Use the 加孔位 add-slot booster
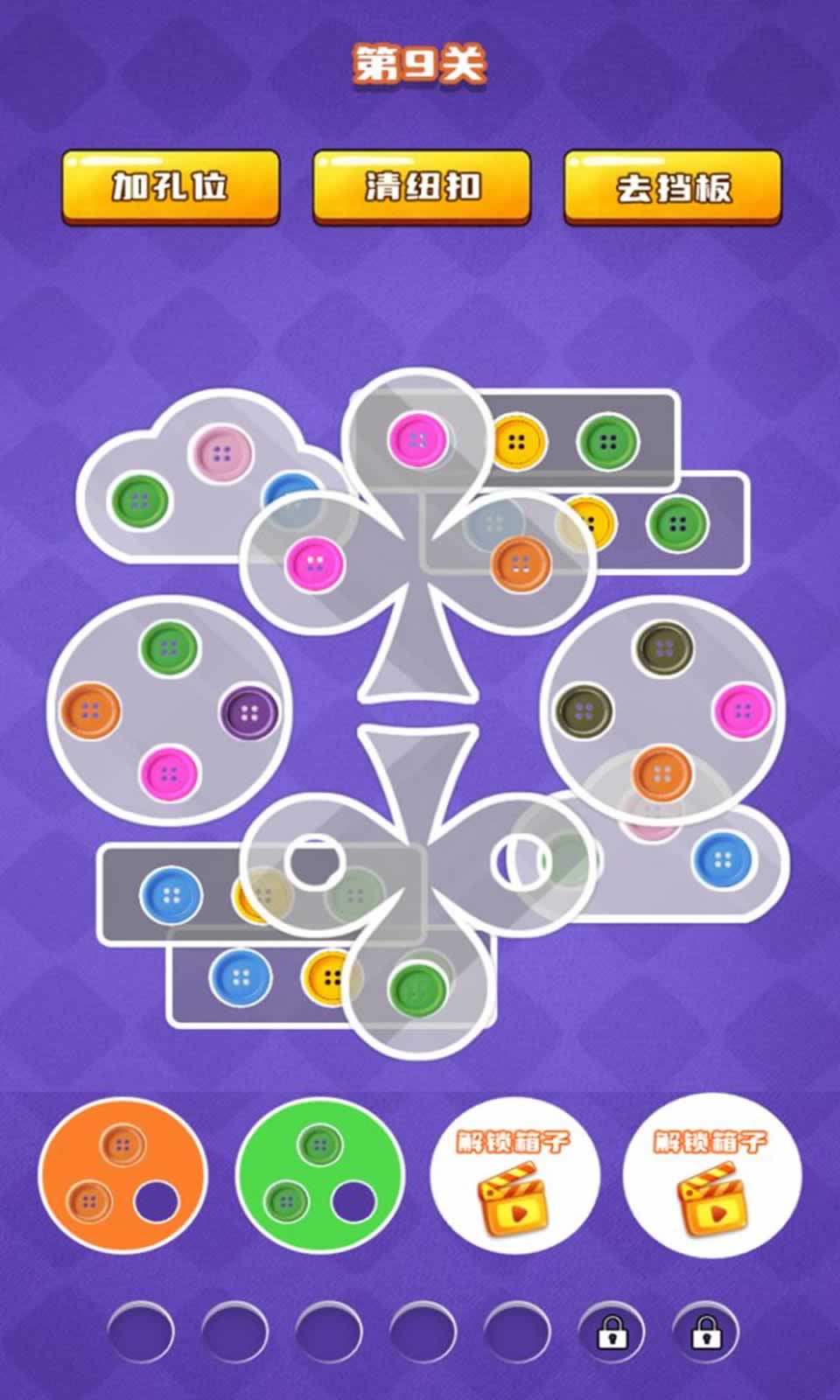The height and width of the screenshot is (1400, 840). [x=170, y=186]
